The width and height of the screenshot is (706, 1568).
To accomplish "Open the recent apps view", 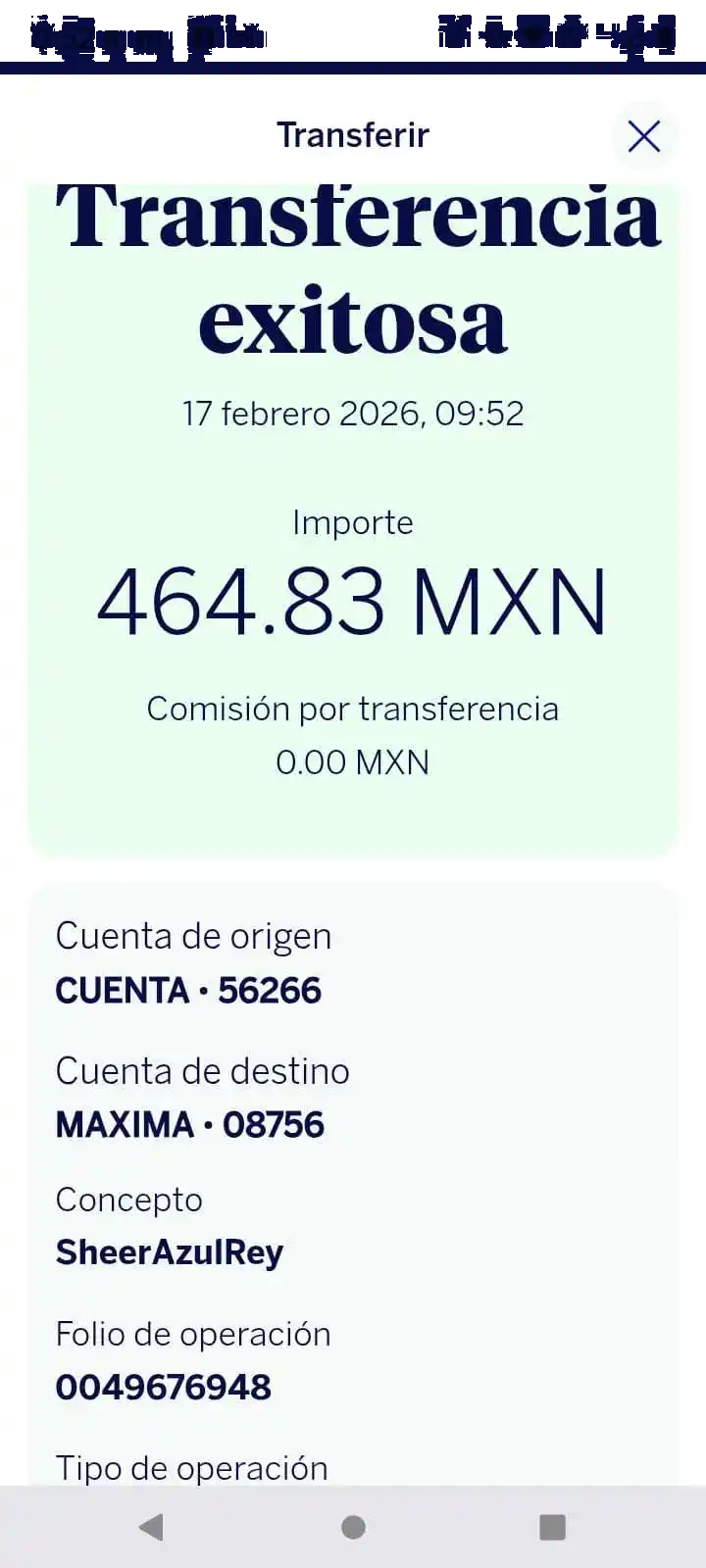I will pos(553,1527).
